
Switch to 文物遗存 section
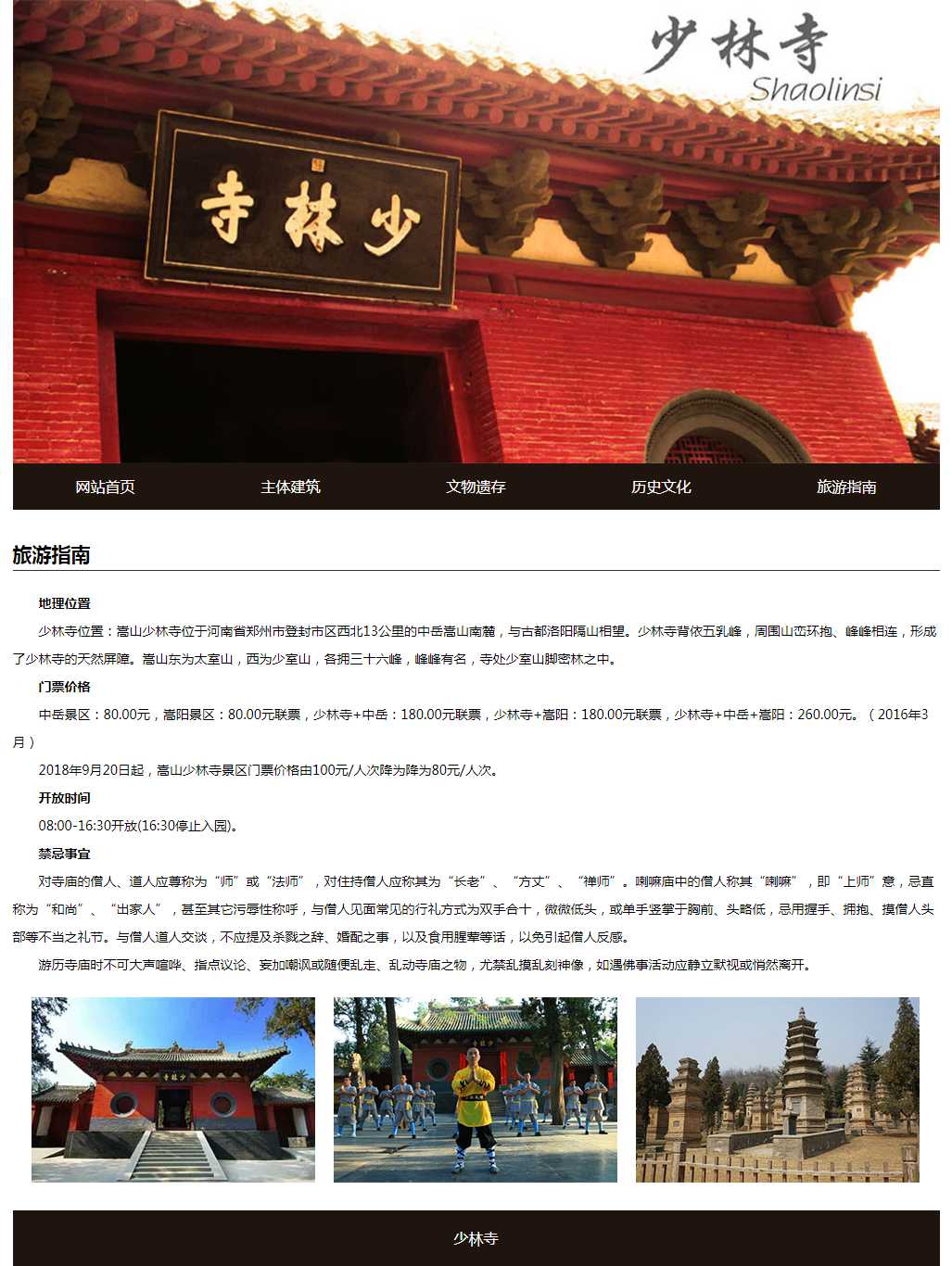(x=476, y=487)
